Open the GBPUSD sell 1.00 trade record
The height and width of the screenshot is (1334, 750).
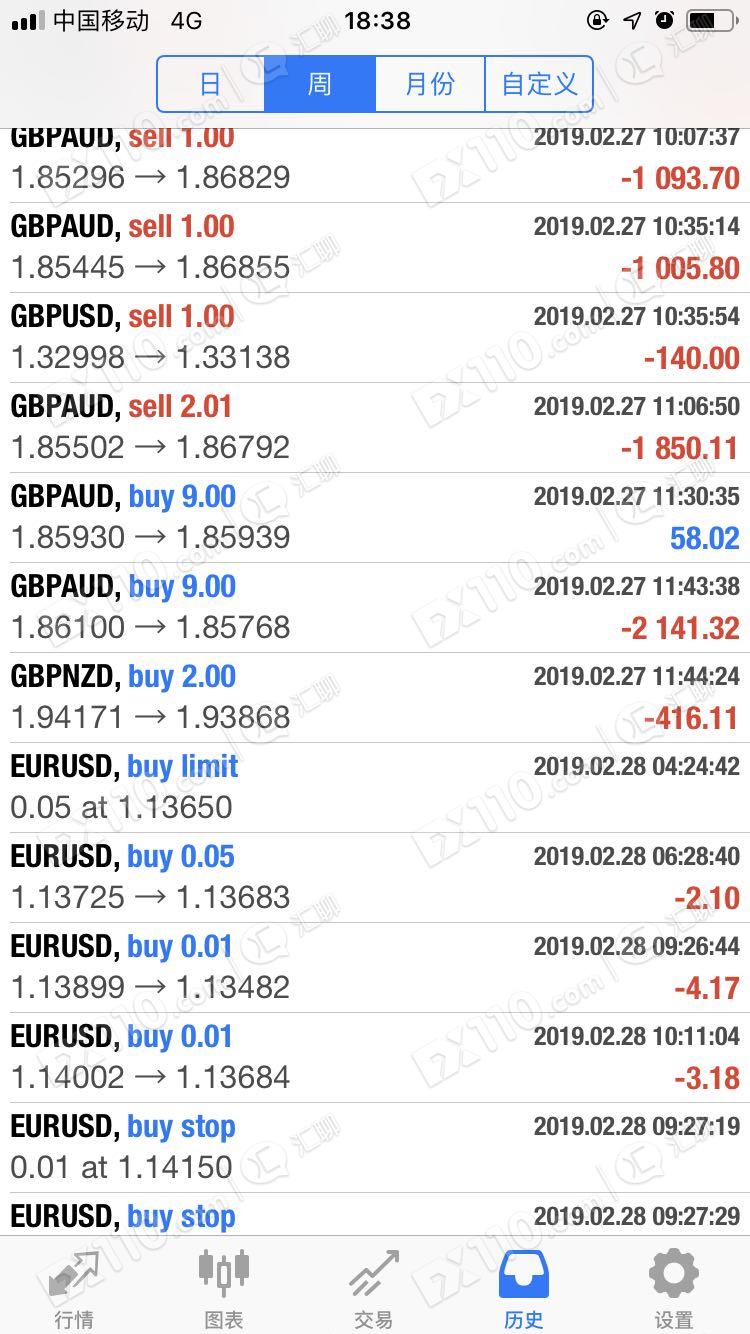click(x=375, y=336)
